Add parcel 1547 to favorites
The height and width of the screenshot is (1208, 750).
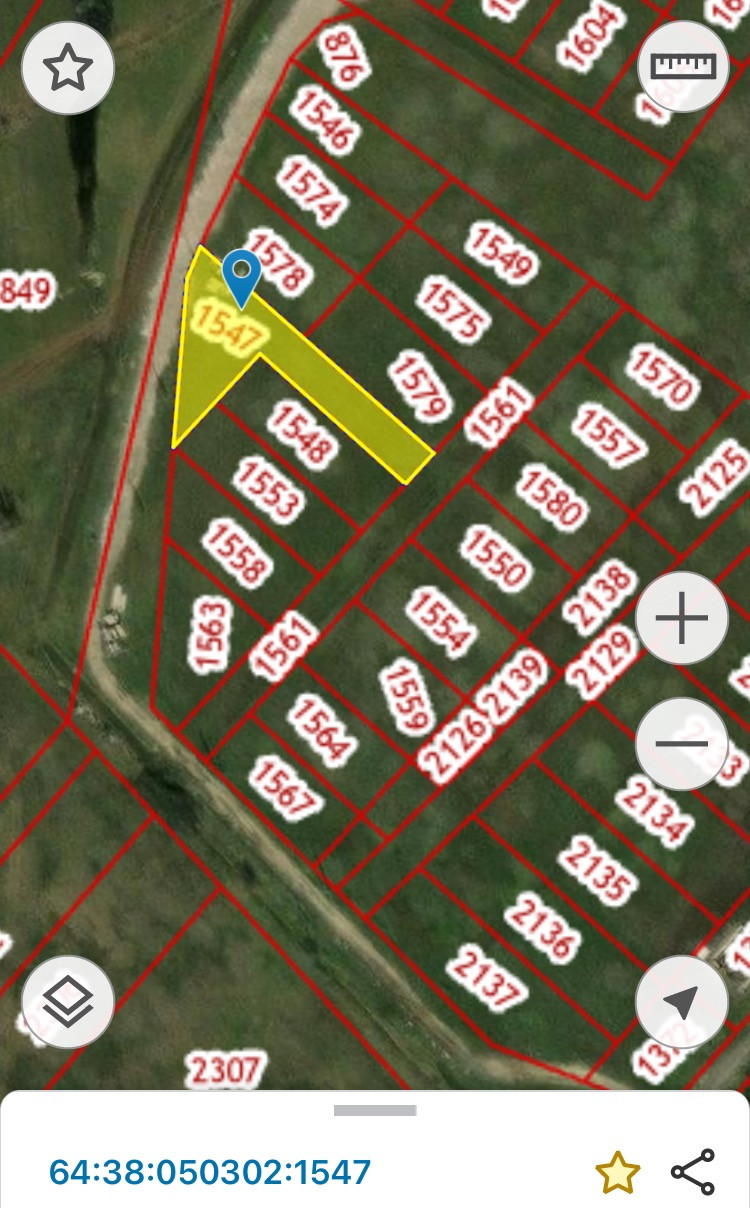coord(618,1172)
